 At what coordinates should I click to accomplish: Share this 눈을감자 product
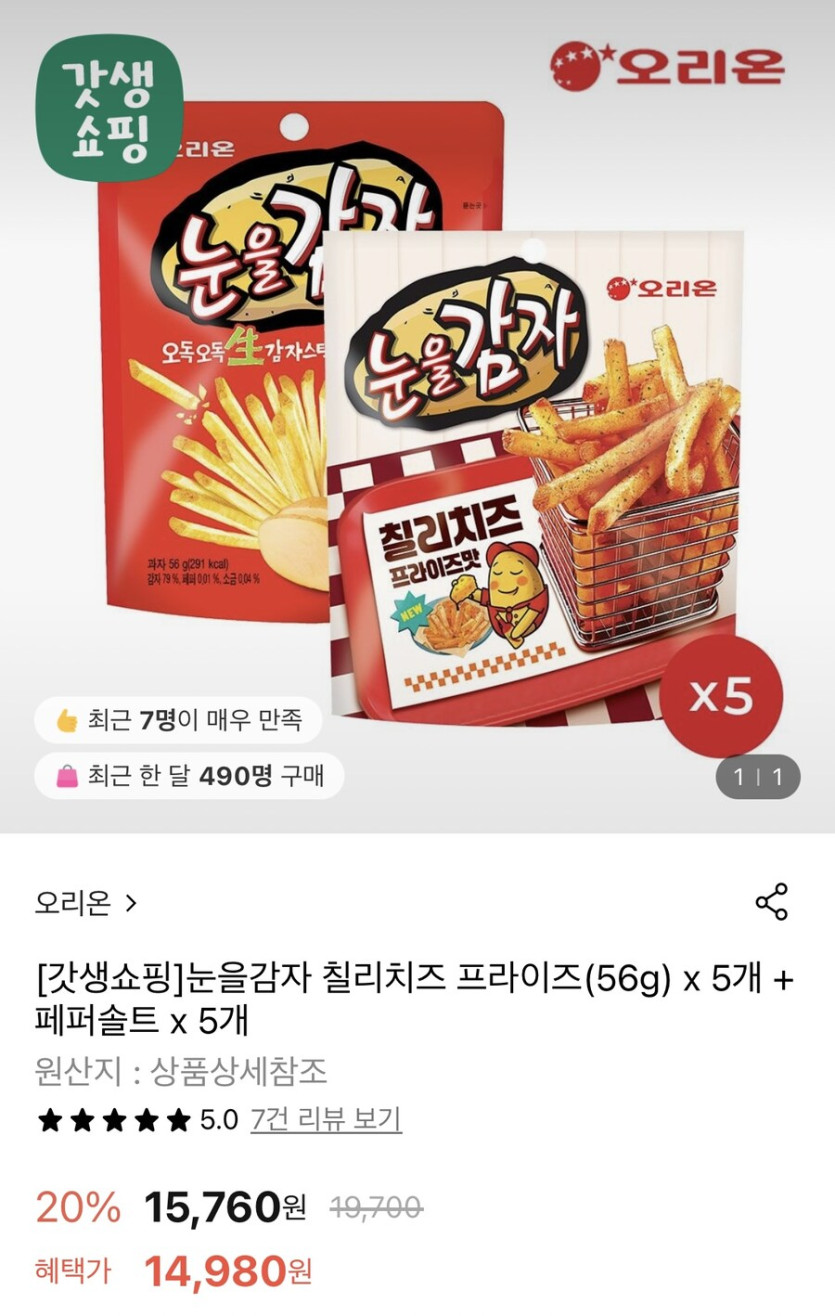[x=771, y=902]
